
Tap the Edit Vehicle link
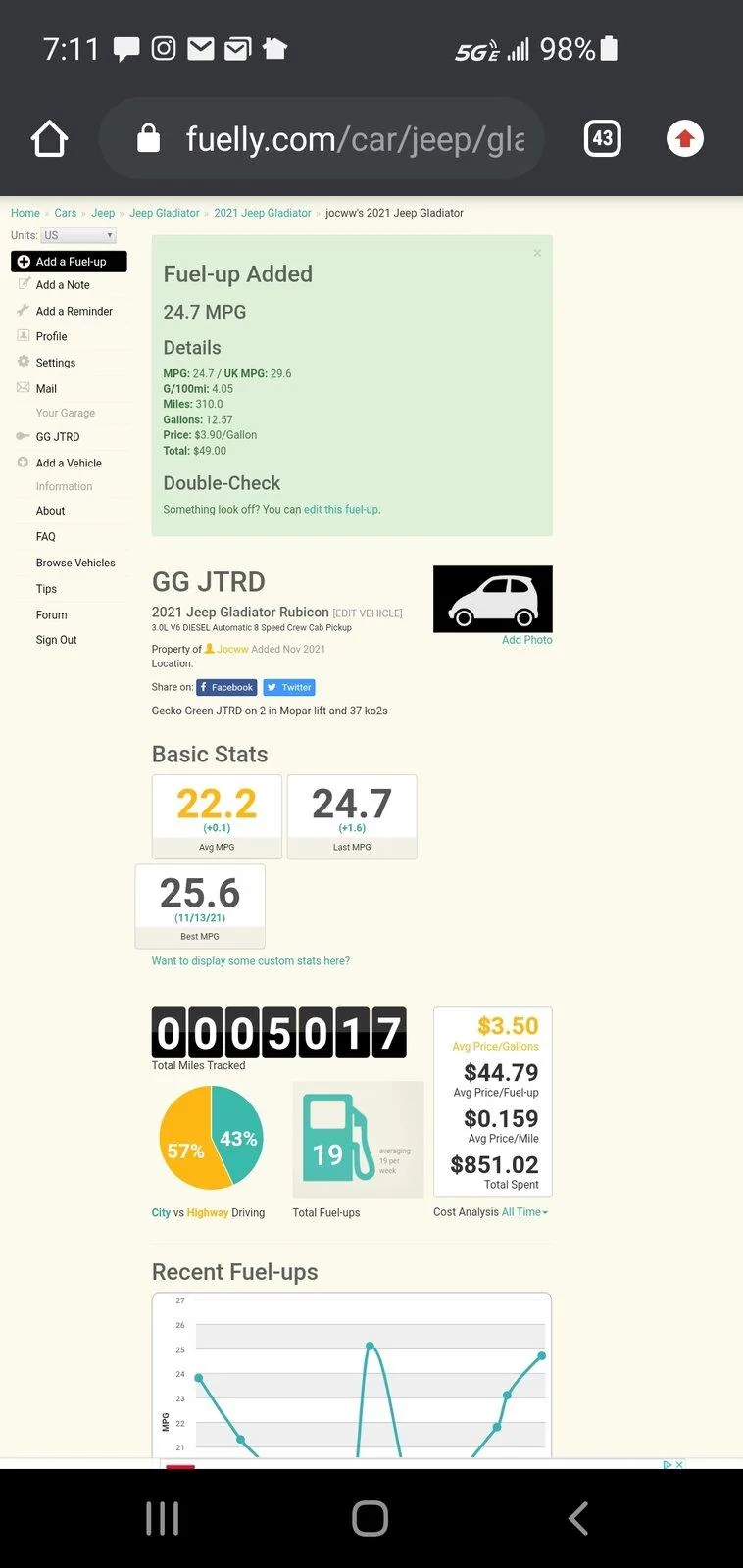pyautogui.click(x=368, y=613)
